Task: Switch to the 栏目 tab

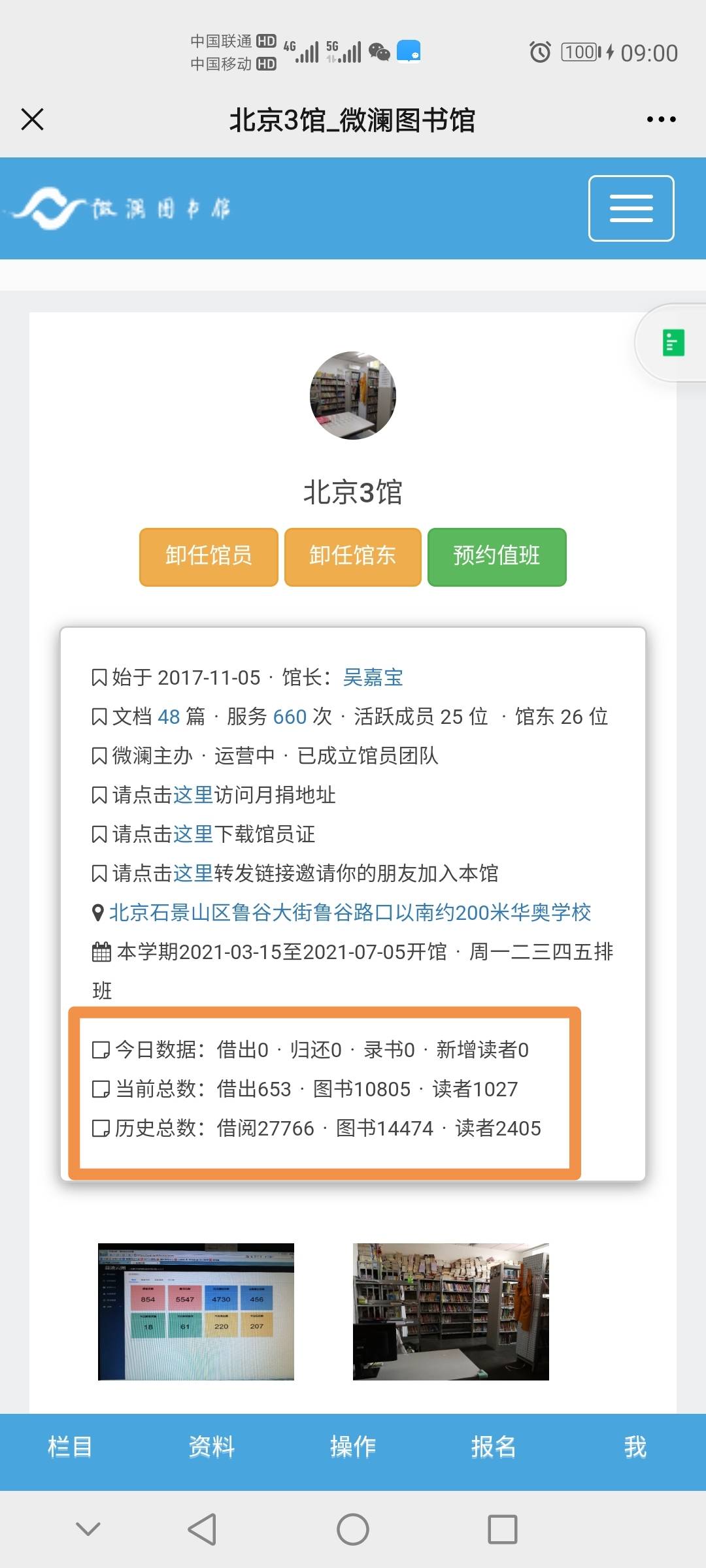Action: coord(70,1446)
